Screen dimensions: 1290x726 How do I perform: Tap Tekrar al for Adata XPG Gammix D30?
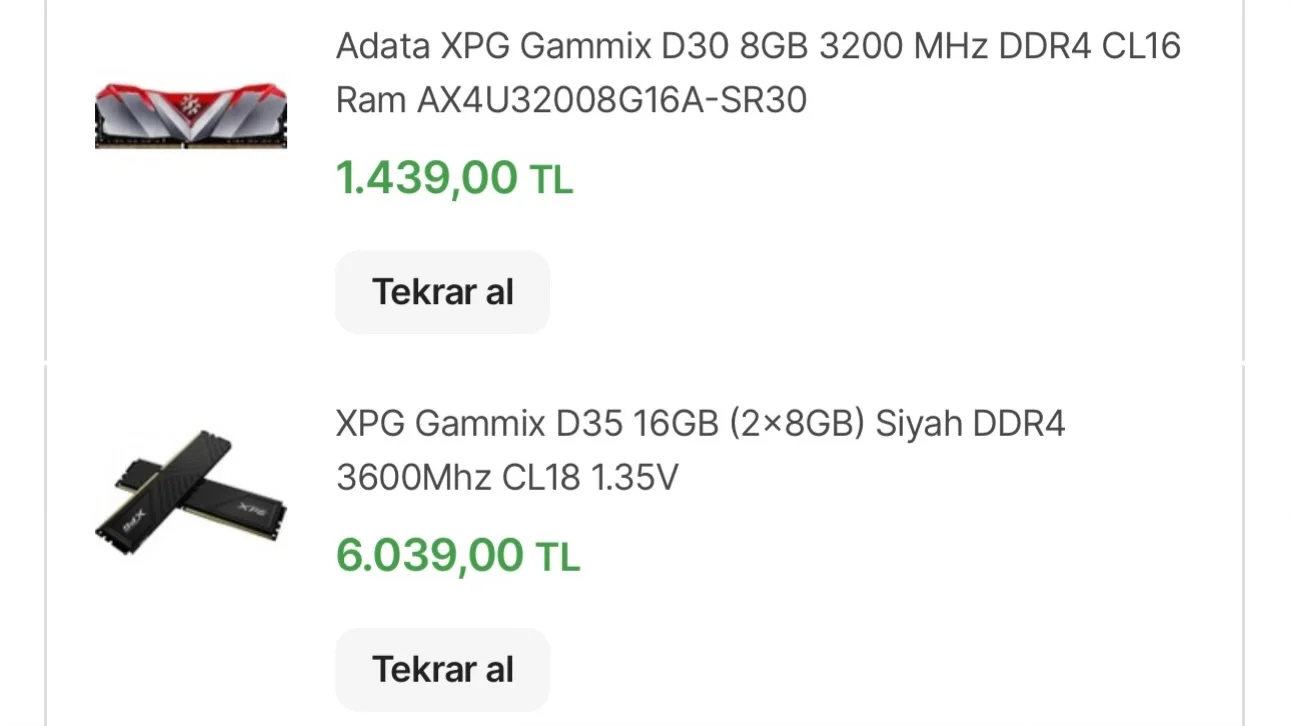pyautogui.click(x=442, y=292)
